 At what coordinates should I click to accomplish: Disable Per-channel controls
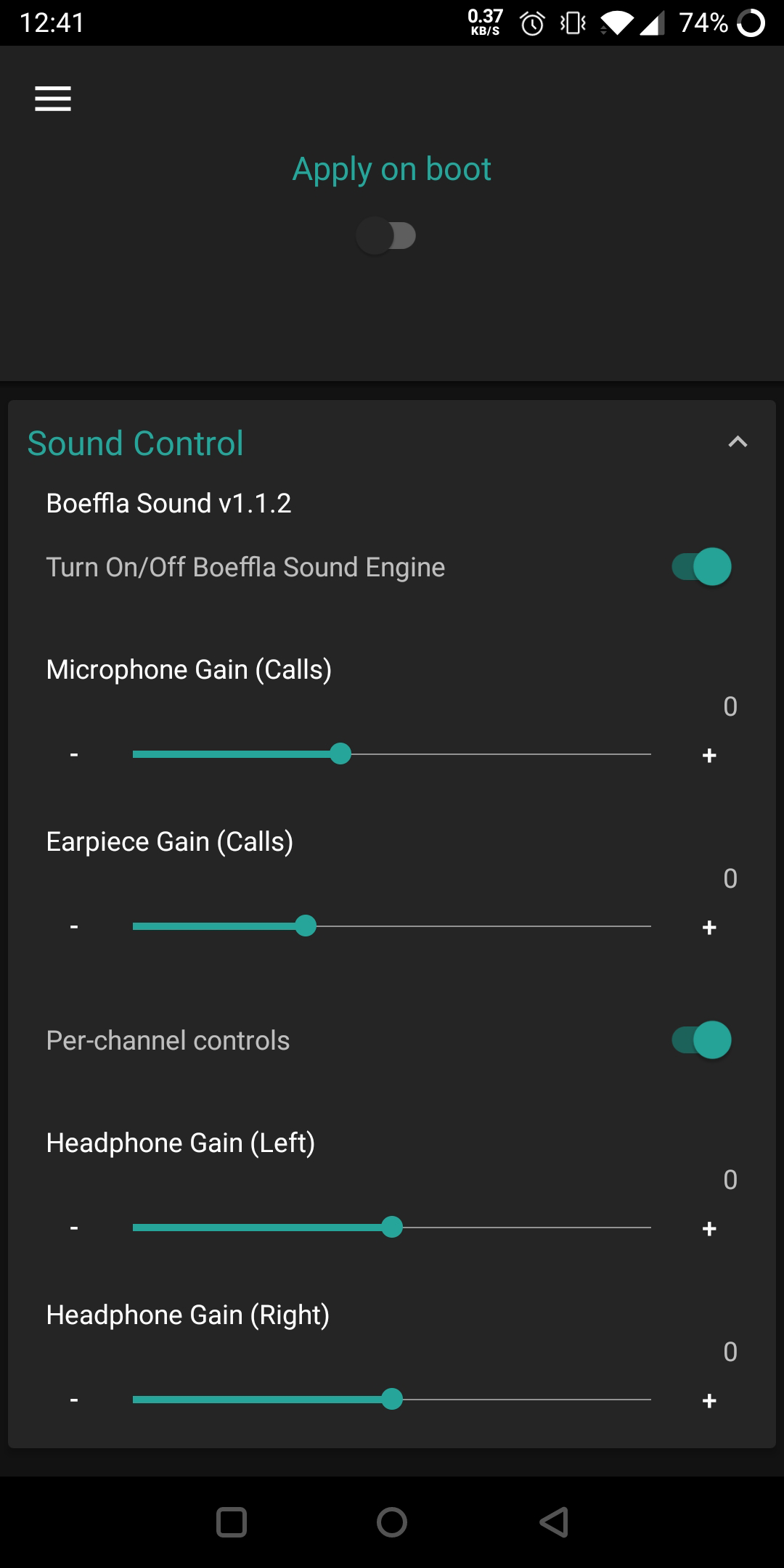tap(701, 1040)
